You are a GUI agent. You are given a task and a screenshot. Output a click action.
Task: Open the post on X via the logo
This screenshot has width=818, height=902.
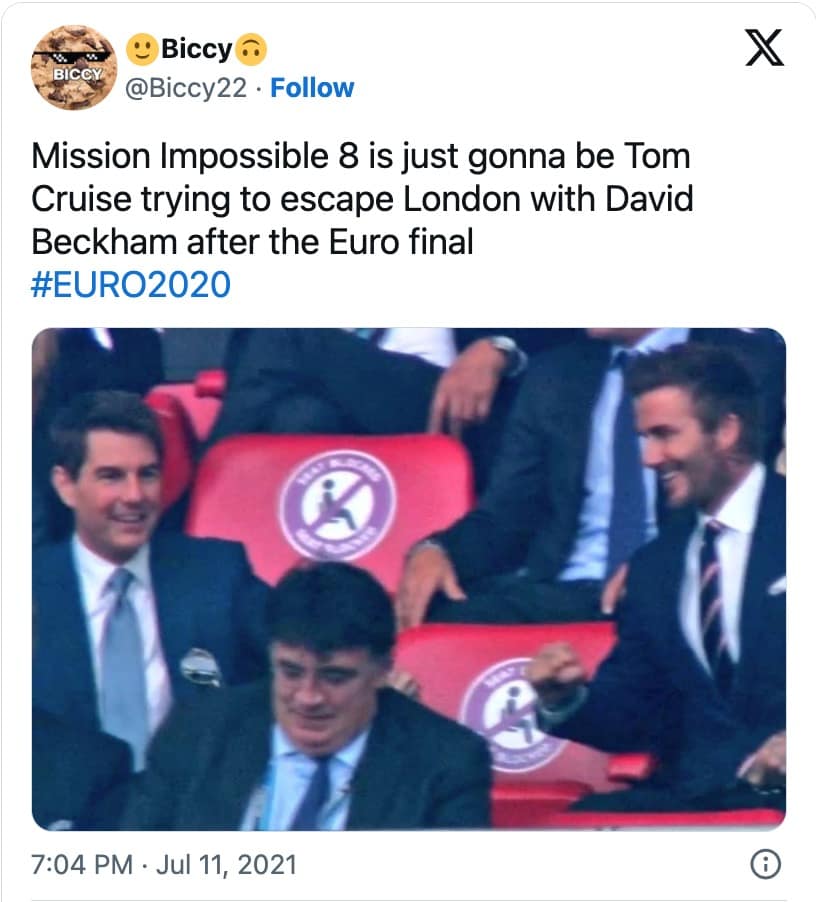764,49
